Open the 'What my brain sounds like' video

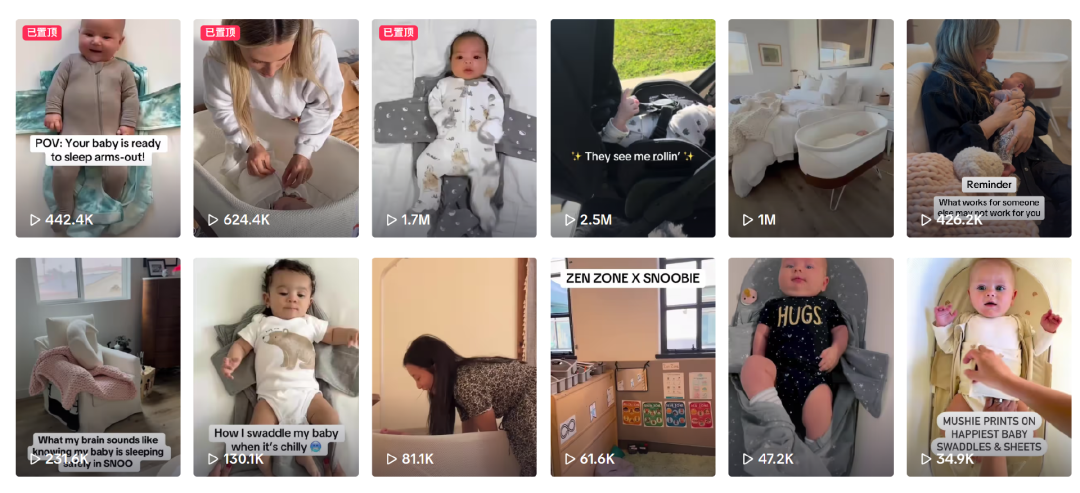coord(98,367)
